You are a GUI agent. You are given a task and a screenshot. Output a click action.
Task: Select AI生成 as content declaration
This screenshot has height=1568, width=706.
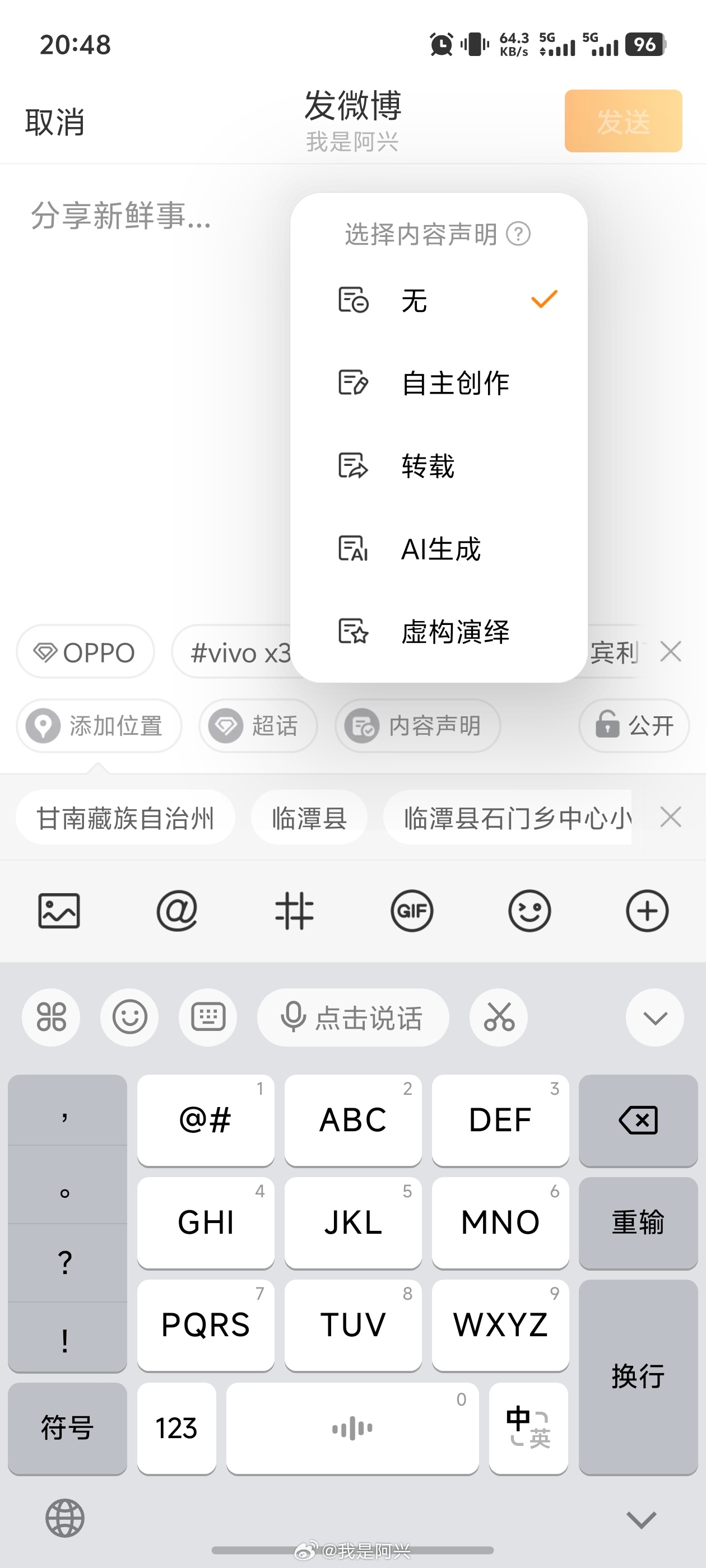pyautogui.click(x=440, y=550)
